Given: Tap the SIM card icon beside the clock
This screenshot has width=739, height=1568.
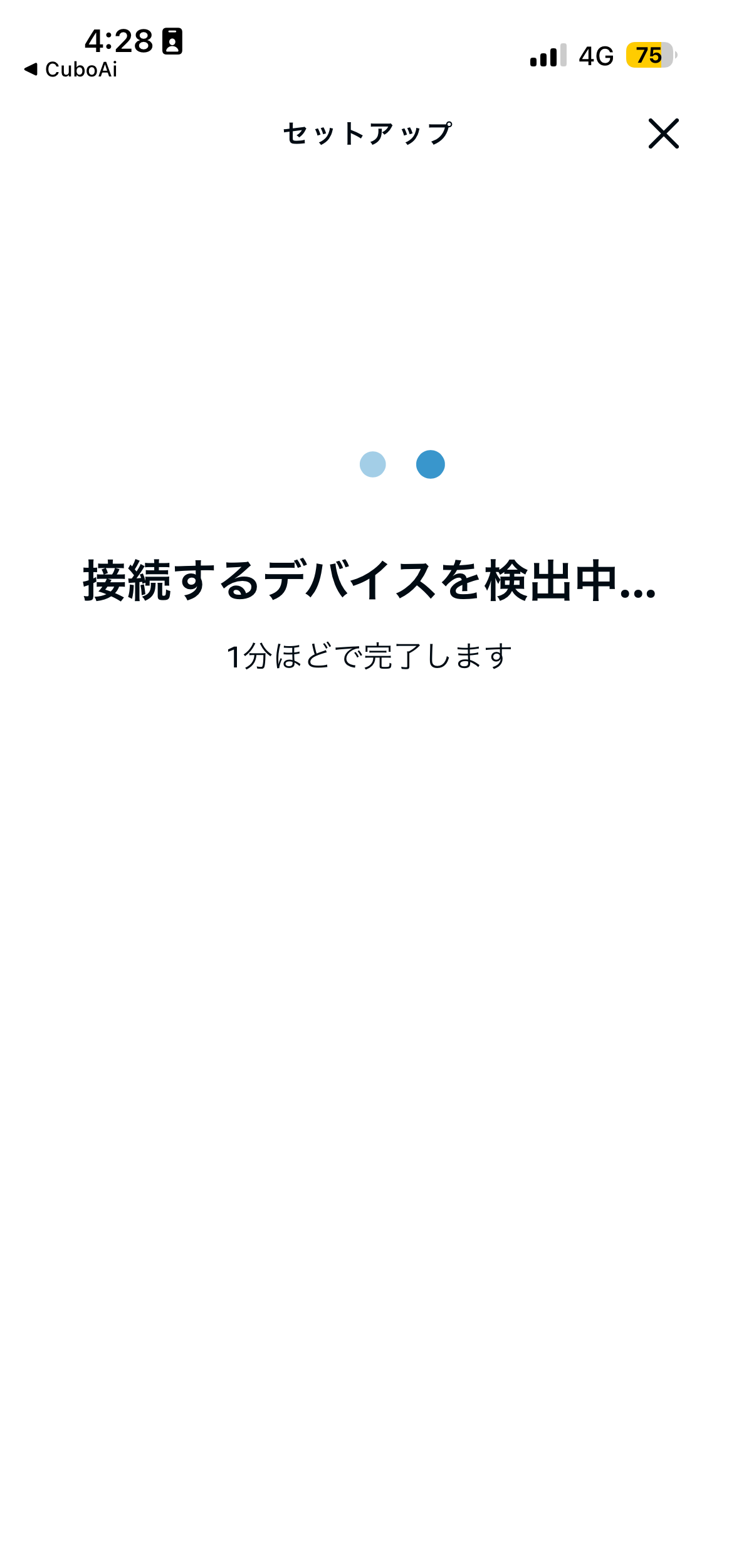Looking at the screenshot, I should click(x=171, y=40).
